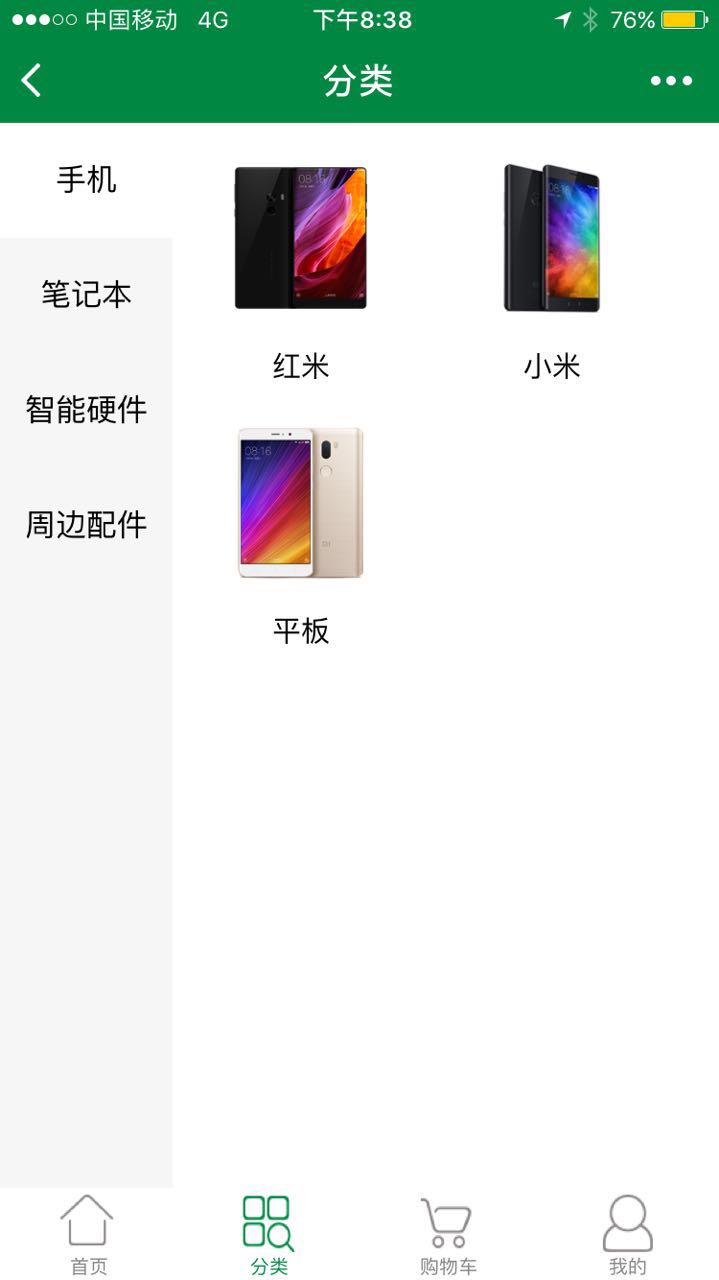Image resolution: width=719 pixels, height=1280 pixels.
Task: Go to the 首页 tab
Action: [x=88, y=1236]
